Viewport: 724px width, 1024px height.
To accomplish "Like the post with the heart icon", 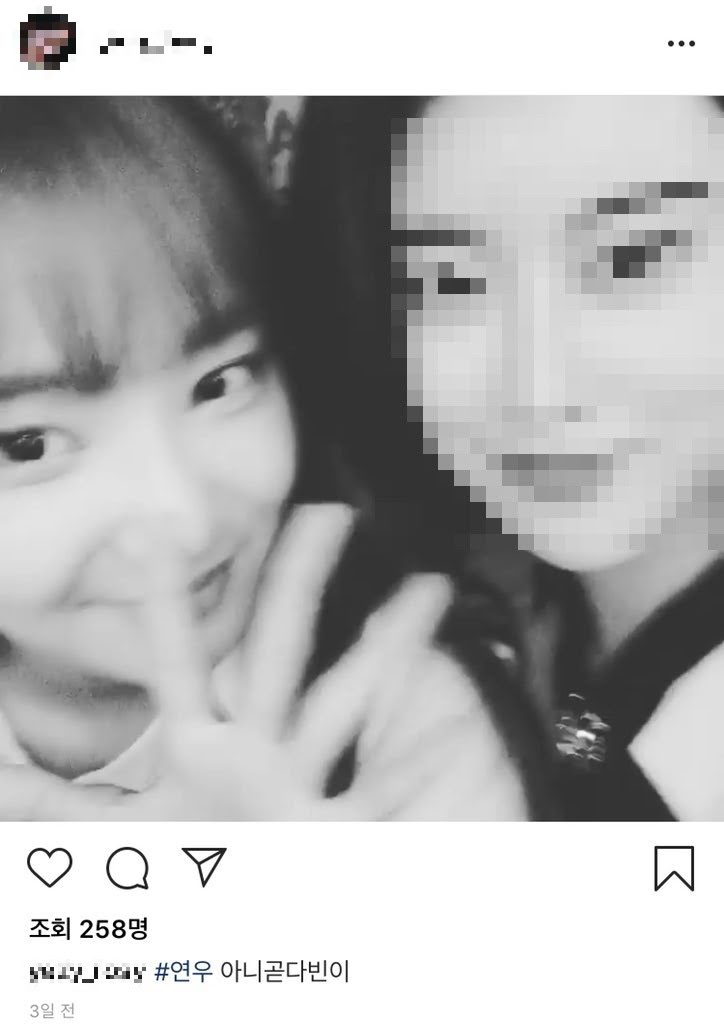I will [50, 867].
